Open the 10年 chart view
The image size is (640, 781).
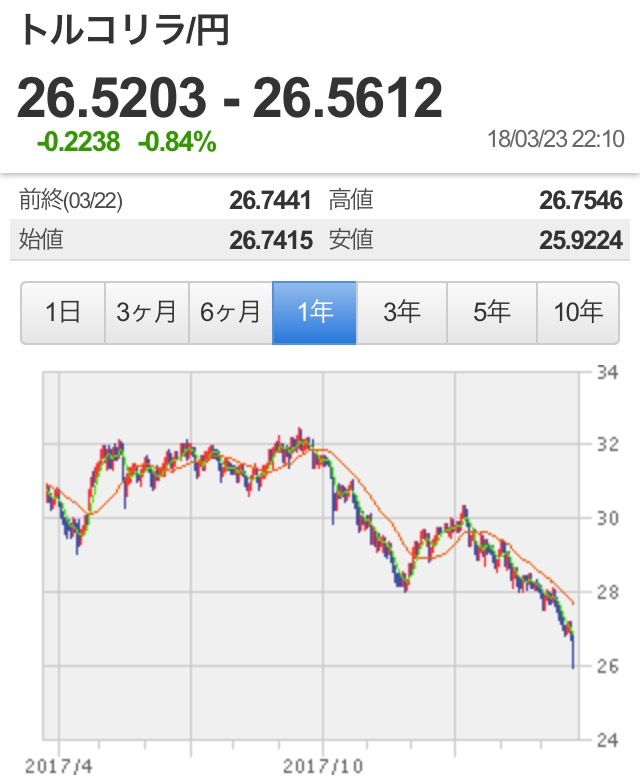[x=578, y=313]
